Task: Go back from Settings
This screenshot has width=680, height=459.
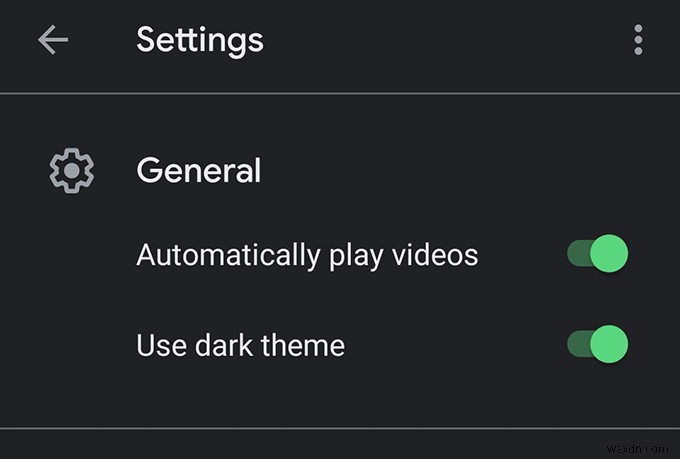Action: point(53,40)
